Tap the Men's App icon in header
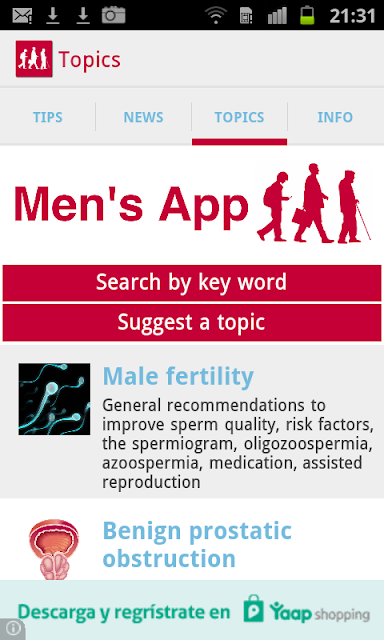The height and width of the screenshot is (640, 384). pyautogui.click(x=34, y=59)
